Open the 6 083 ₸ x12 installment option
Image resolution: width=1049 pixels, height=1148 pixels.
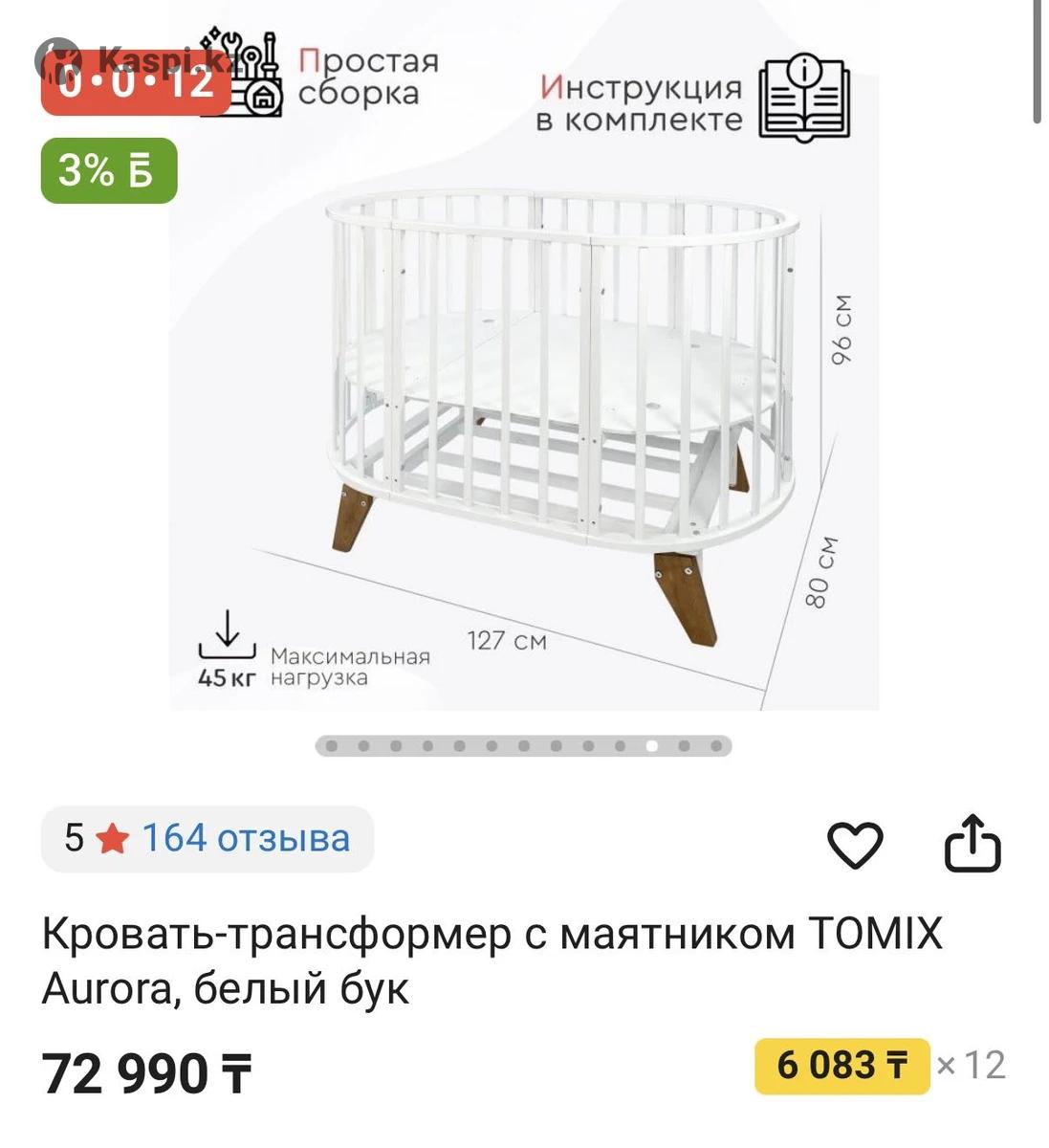point(841,1065)
